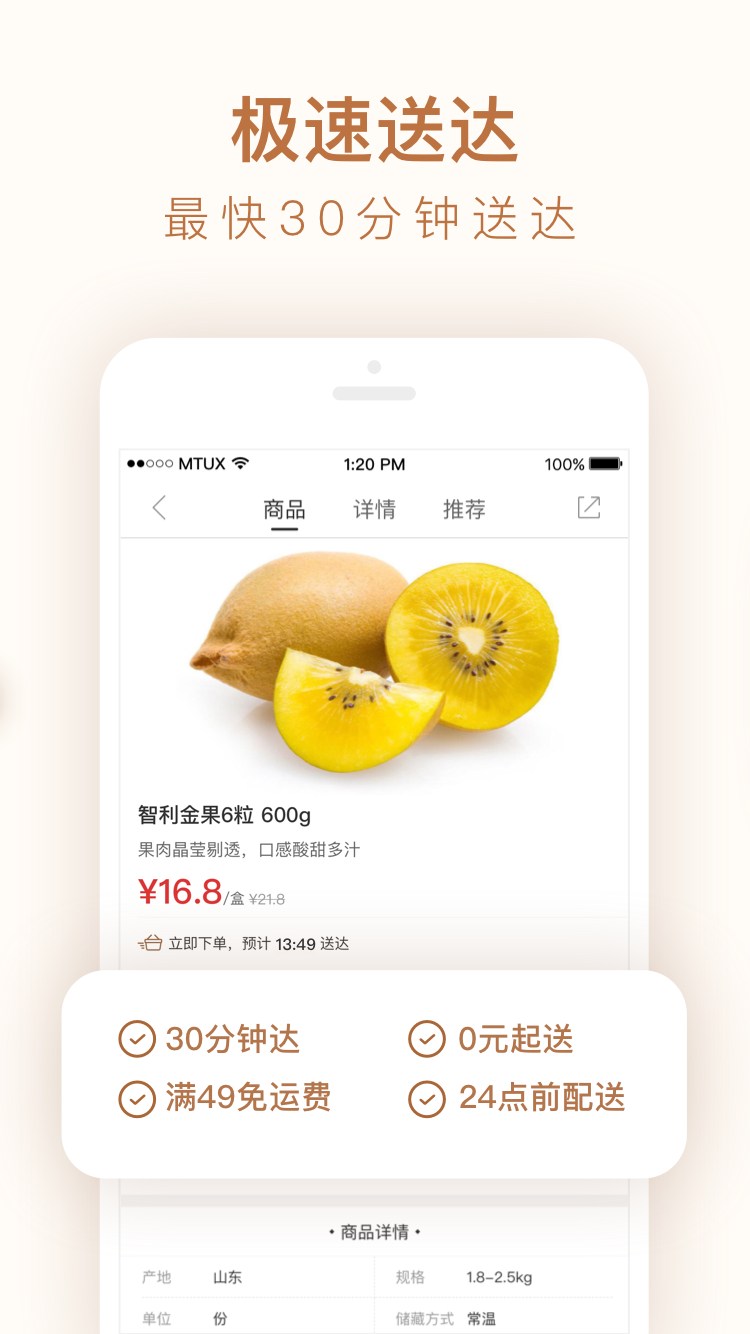Screen dimensions: 750x1334
Task: Tap the clock showing 1:20 PM
Action: coord(374,463)
